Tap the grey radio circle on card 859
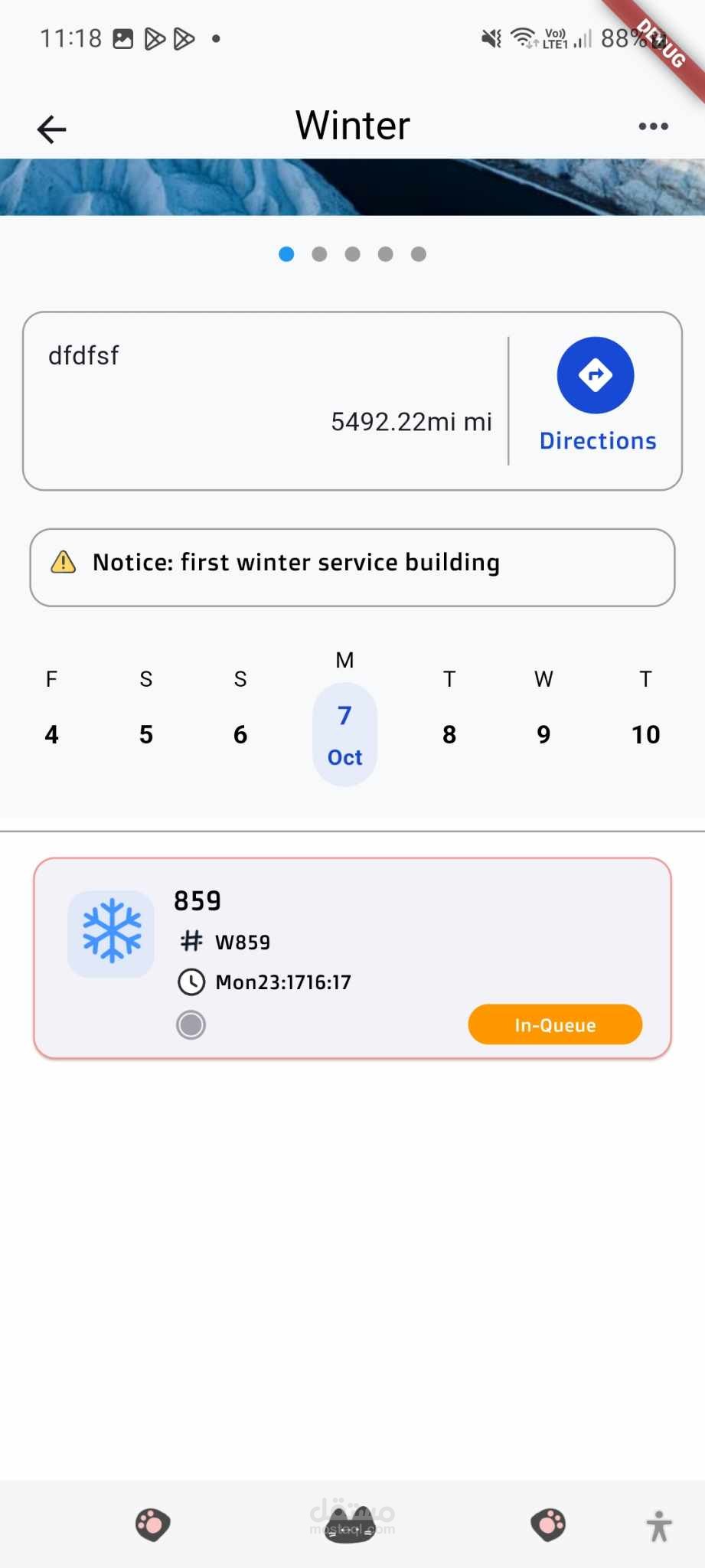The width and height of the screenshot is (705, 1568). (191, 1024)
